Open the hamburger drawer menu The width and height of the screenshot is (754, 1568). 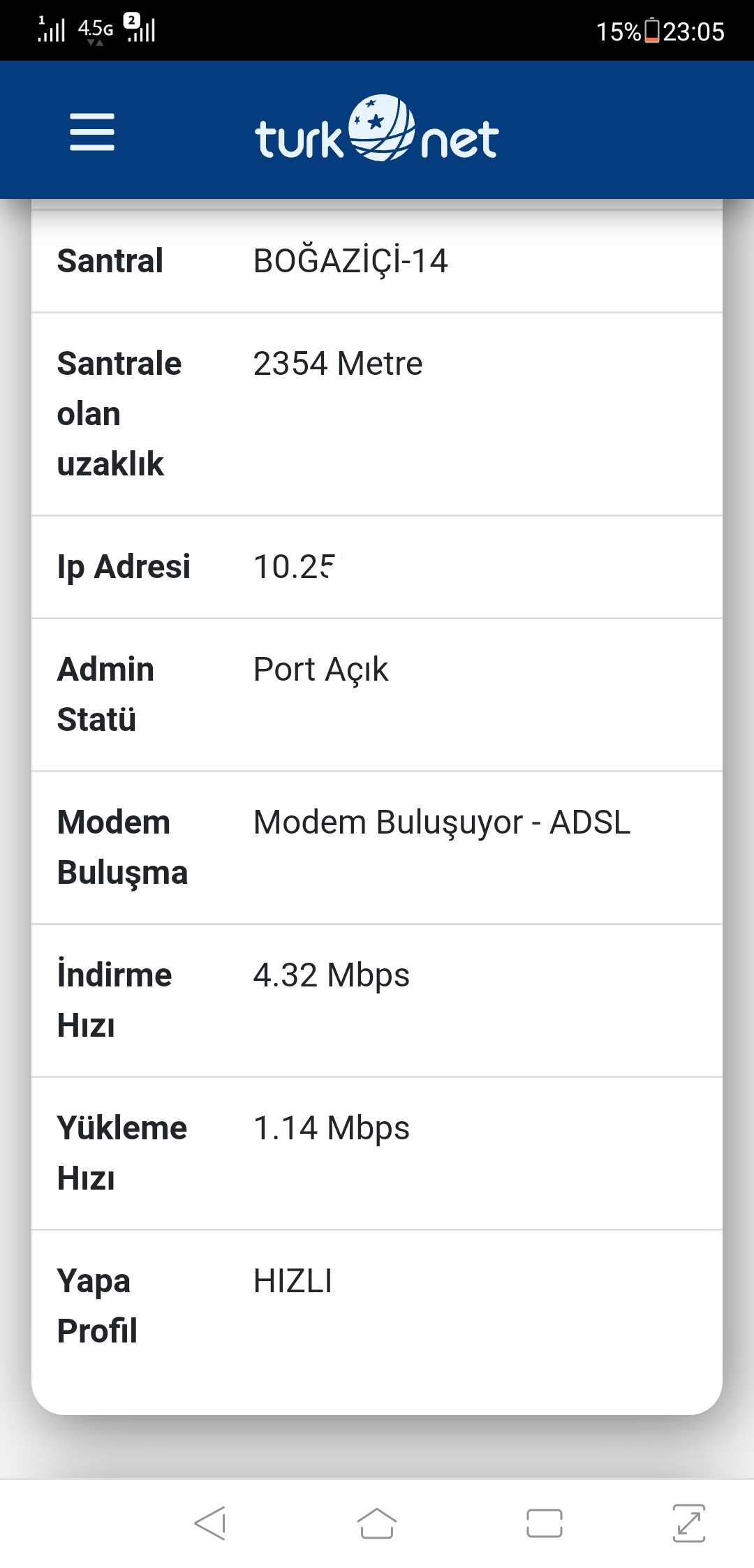click(92, 132)
